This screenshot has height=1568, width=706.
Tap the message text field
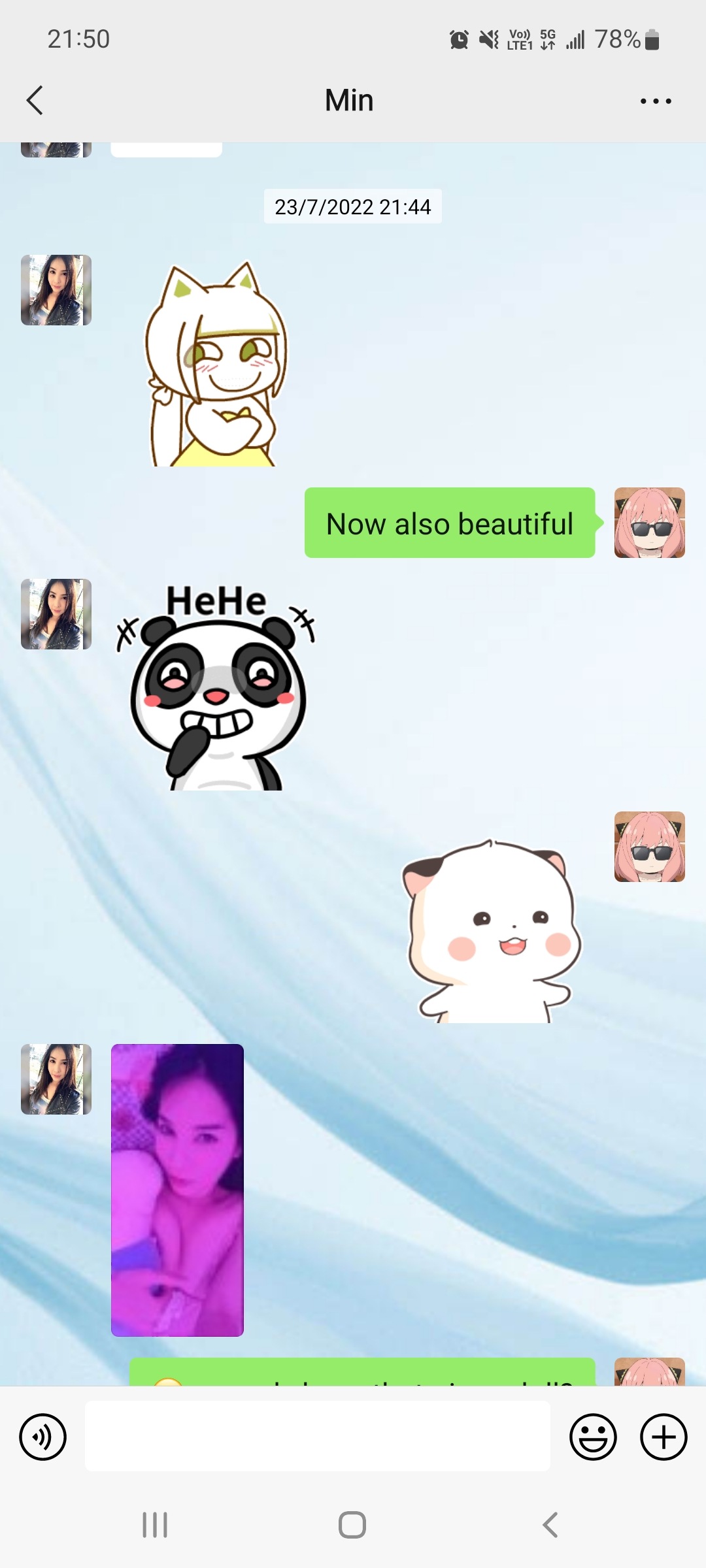[x=317, y=1436]
